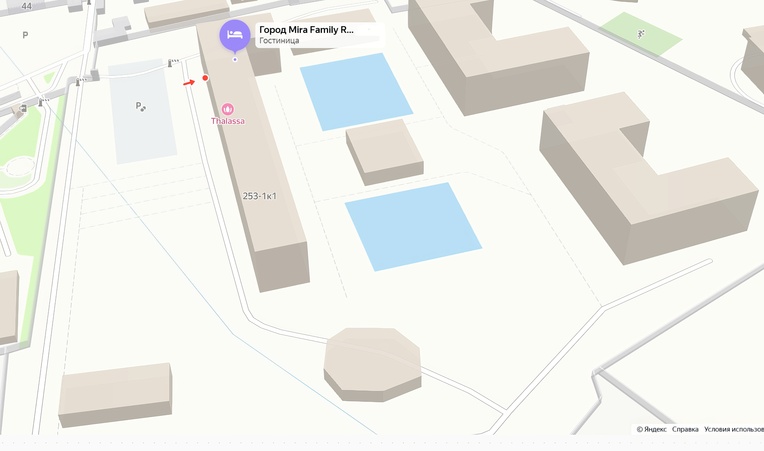Open Условия использования terms link

coord(733,429)
